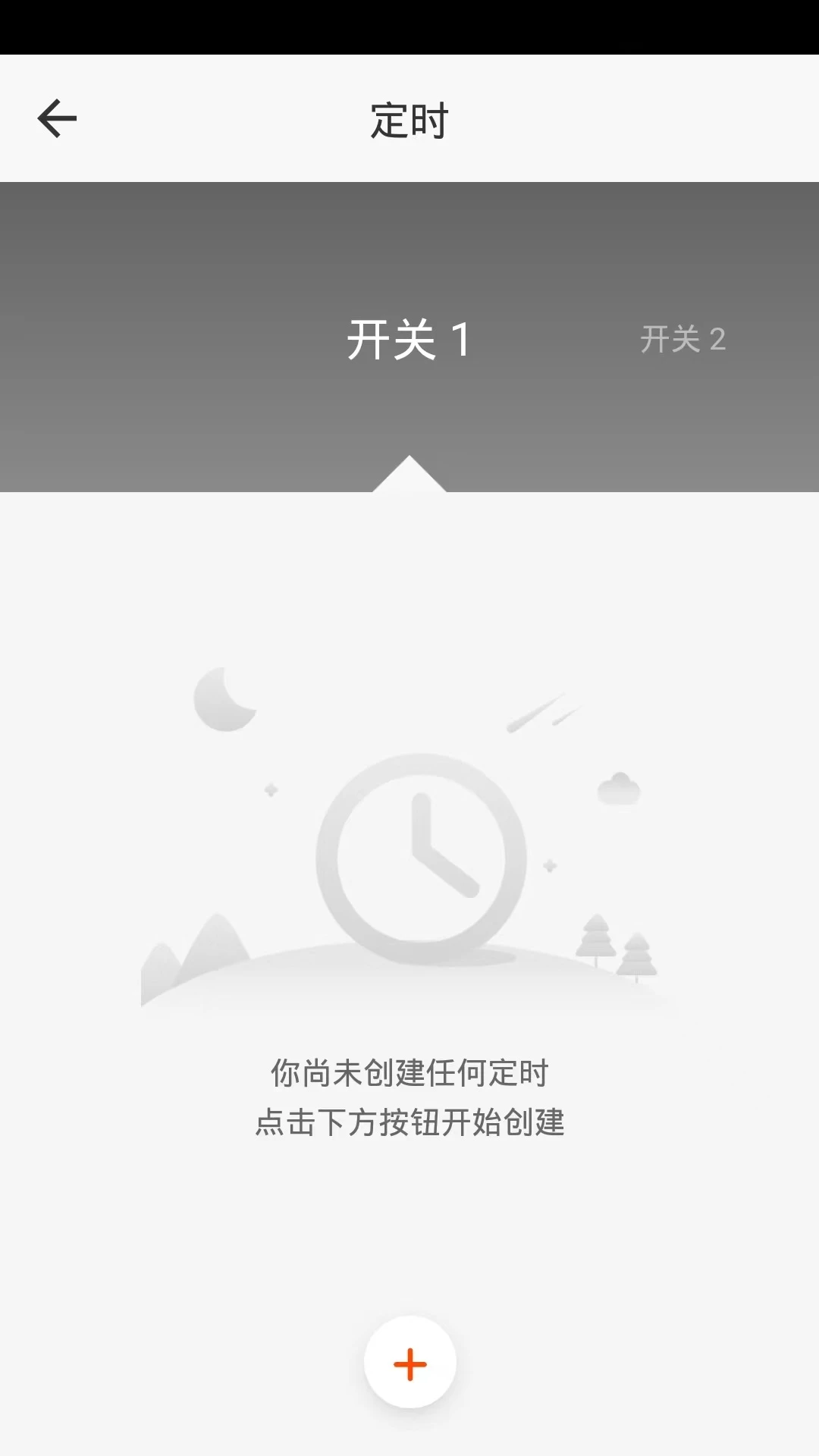Click the sparkle icon left of the clock

(269, 789)
